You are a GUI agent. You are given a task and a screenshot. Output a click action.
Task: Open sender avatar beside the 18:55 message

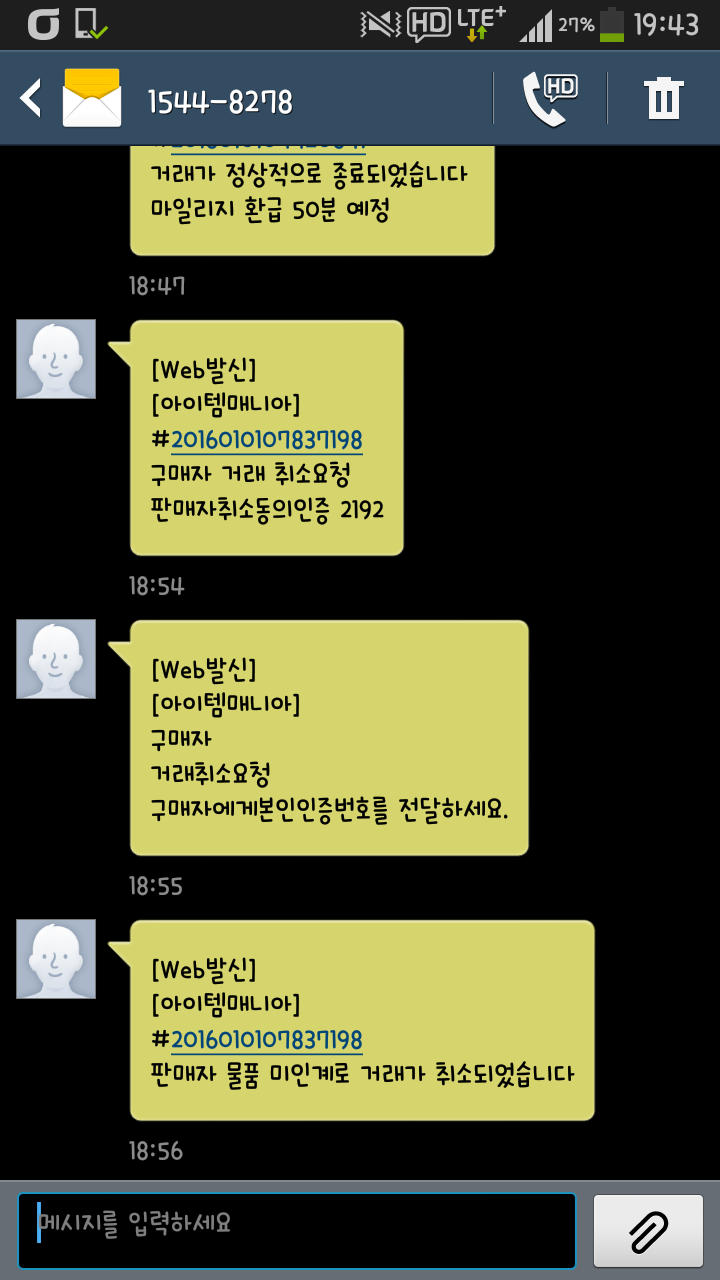coord(56,659)
